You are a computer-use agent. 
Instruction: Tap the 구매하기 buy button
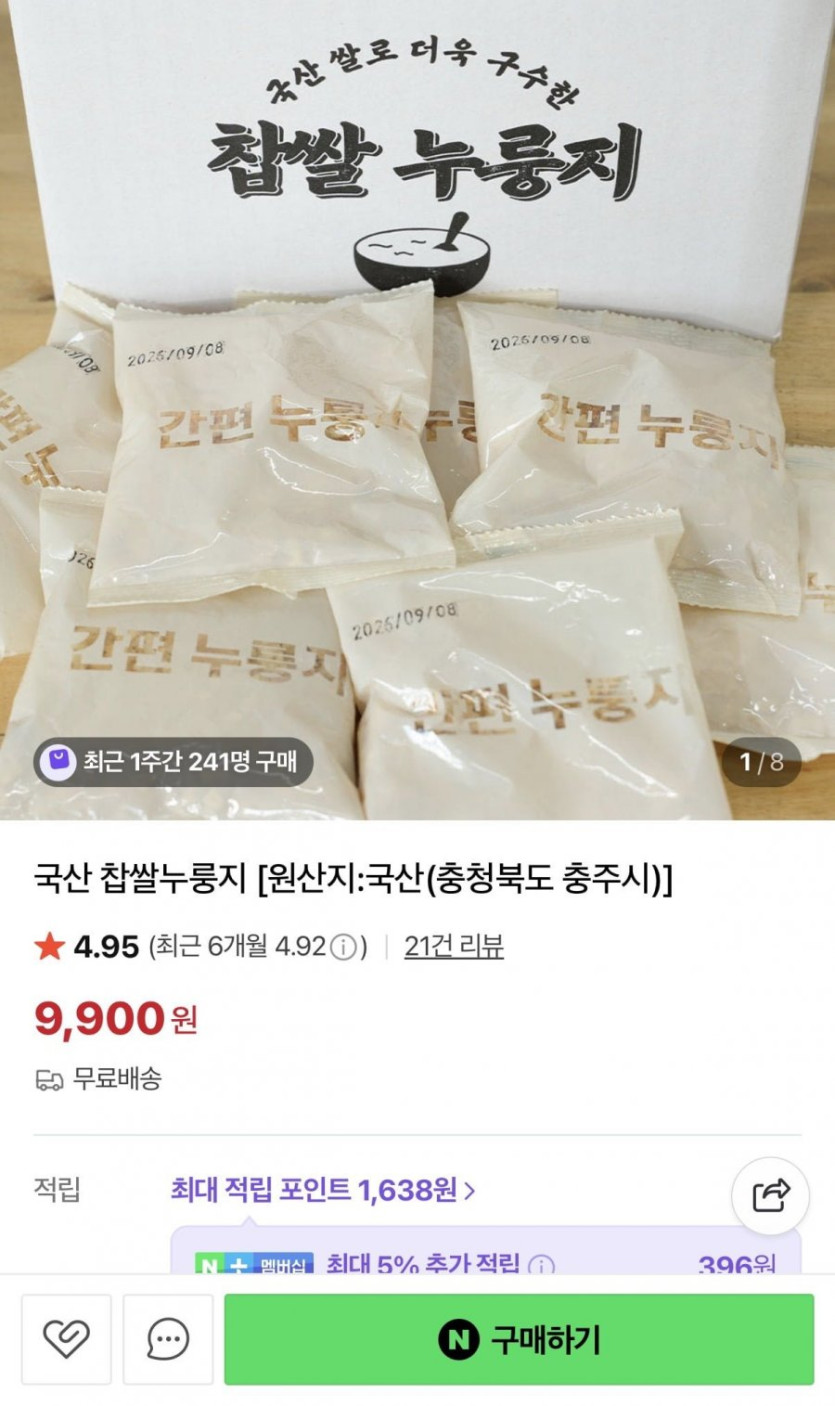(518, 1339)
